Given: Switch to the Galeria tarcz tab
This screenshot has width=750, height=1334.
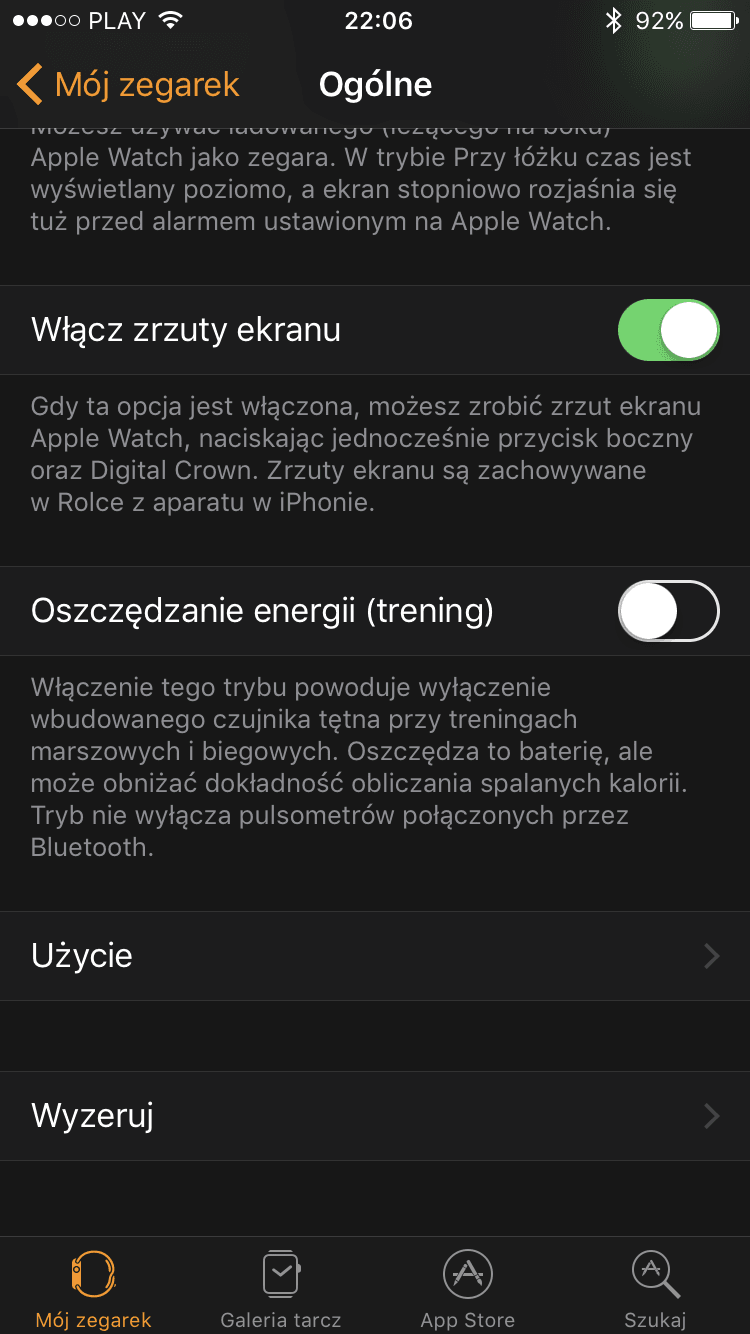Looking at the screenshot, I should pos(281,1288).
